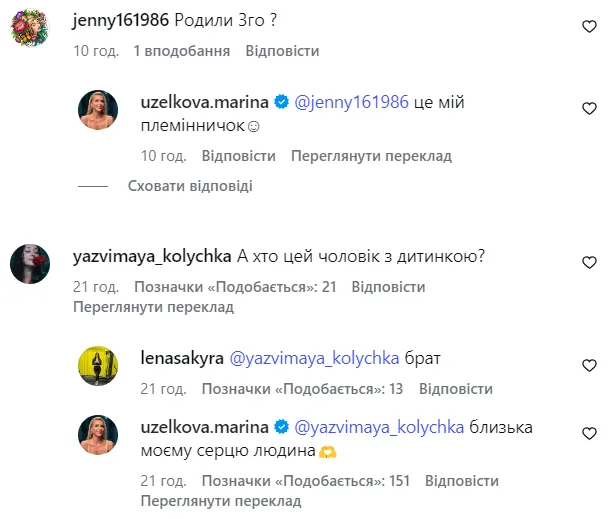Screen dimensions: 608x519
Task: Translate the last uzelkova.marina reply
Action: pos(220,501)
